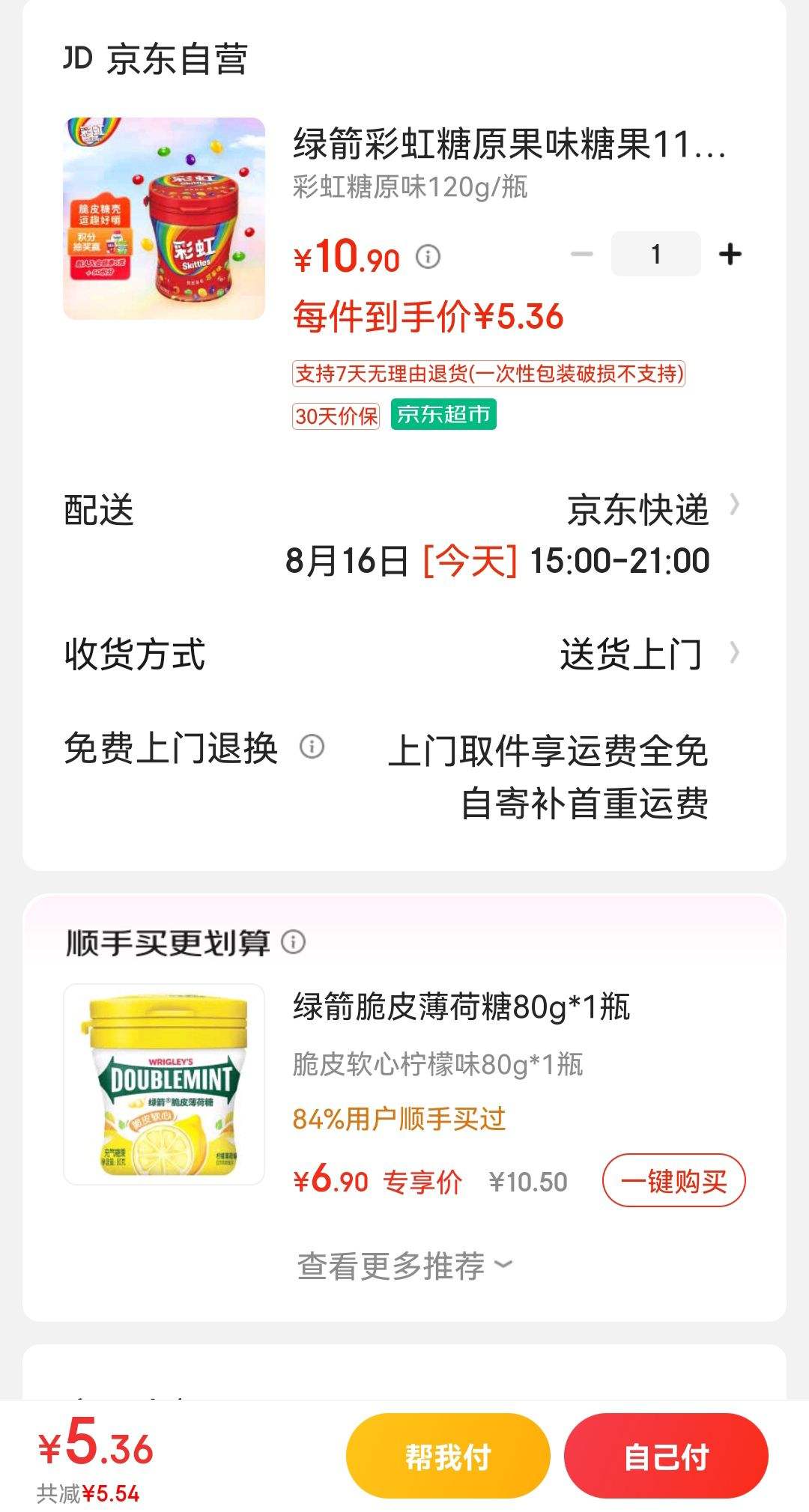The width and height of the screenshot is (809, 1512).
Task: Tap the quantity field showing 1
Action: [x=656, y=255]
